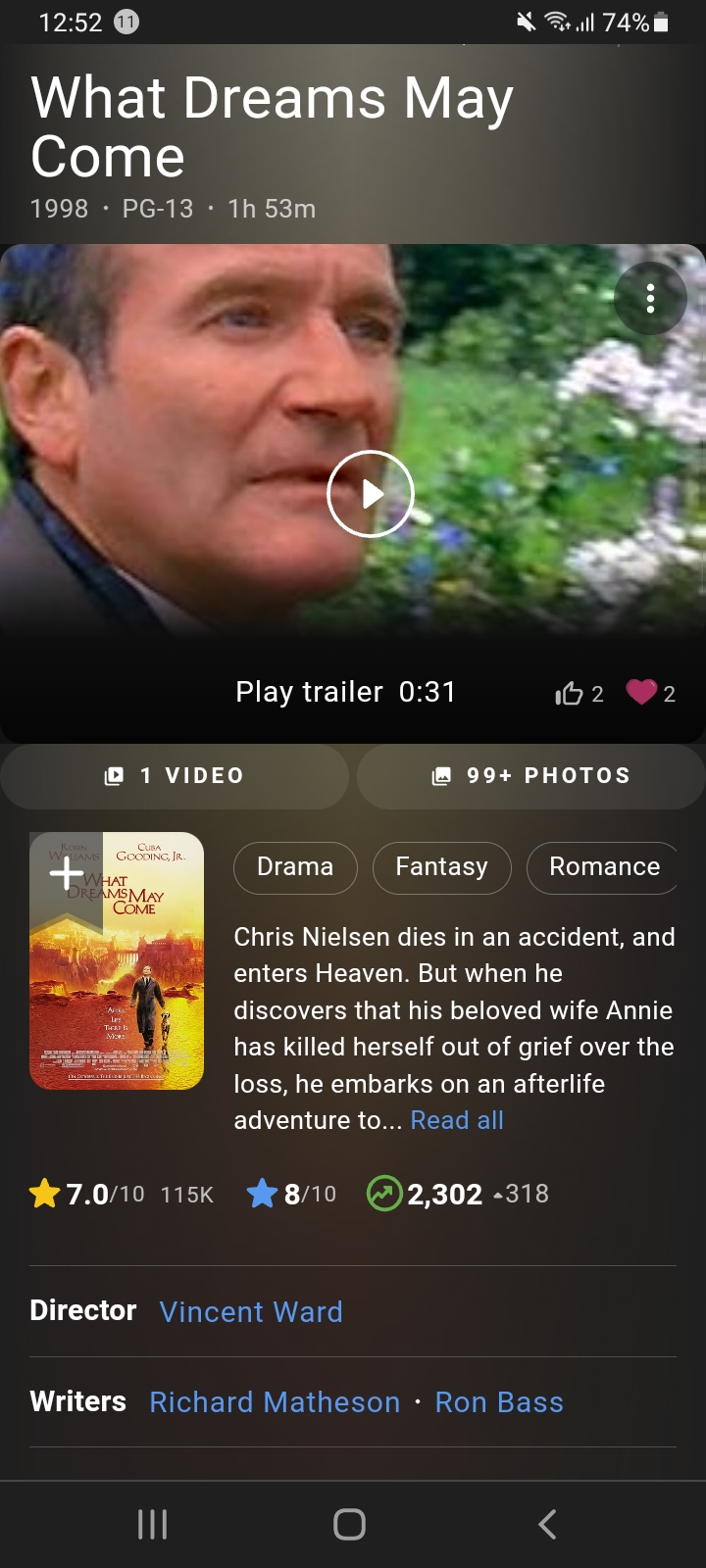Add the movie poster to Watchlist
This screenshot has height=1568, width=706.
tap(67, 872)
